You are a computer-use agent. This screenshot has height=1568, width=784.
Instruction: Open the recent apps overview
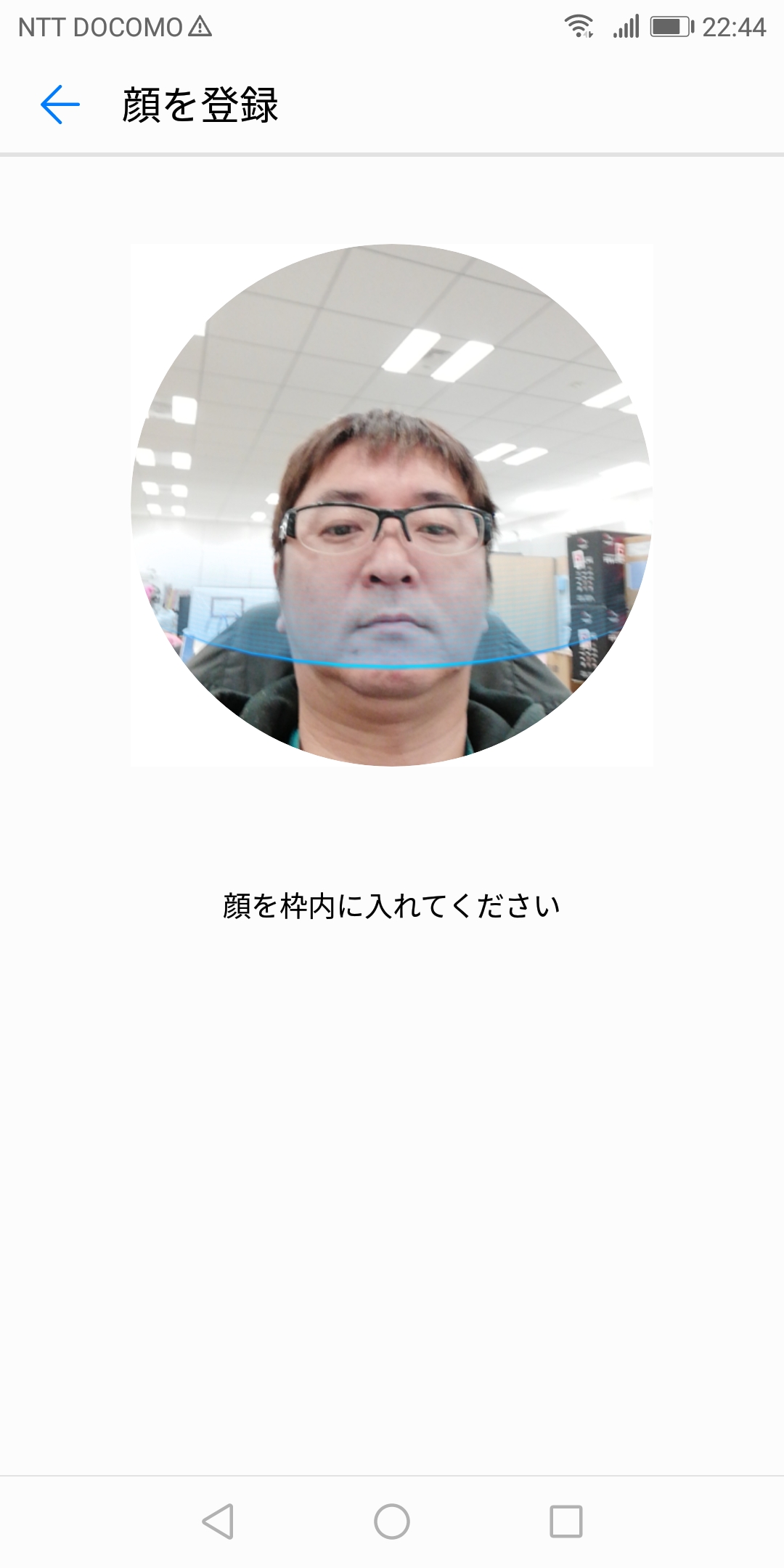565,1521
